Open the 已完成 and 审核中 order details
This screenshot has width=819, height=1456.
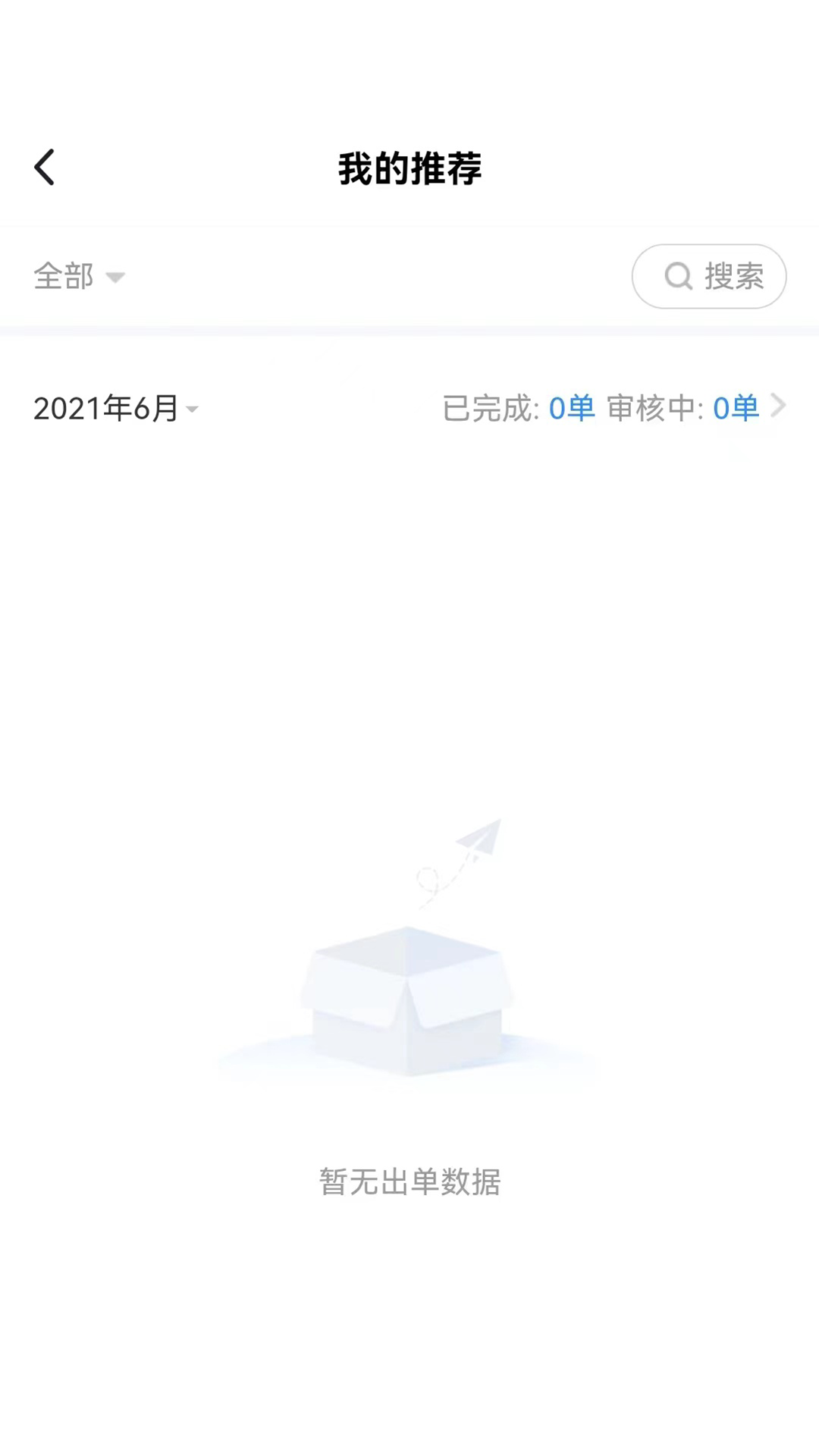point(777,406)
